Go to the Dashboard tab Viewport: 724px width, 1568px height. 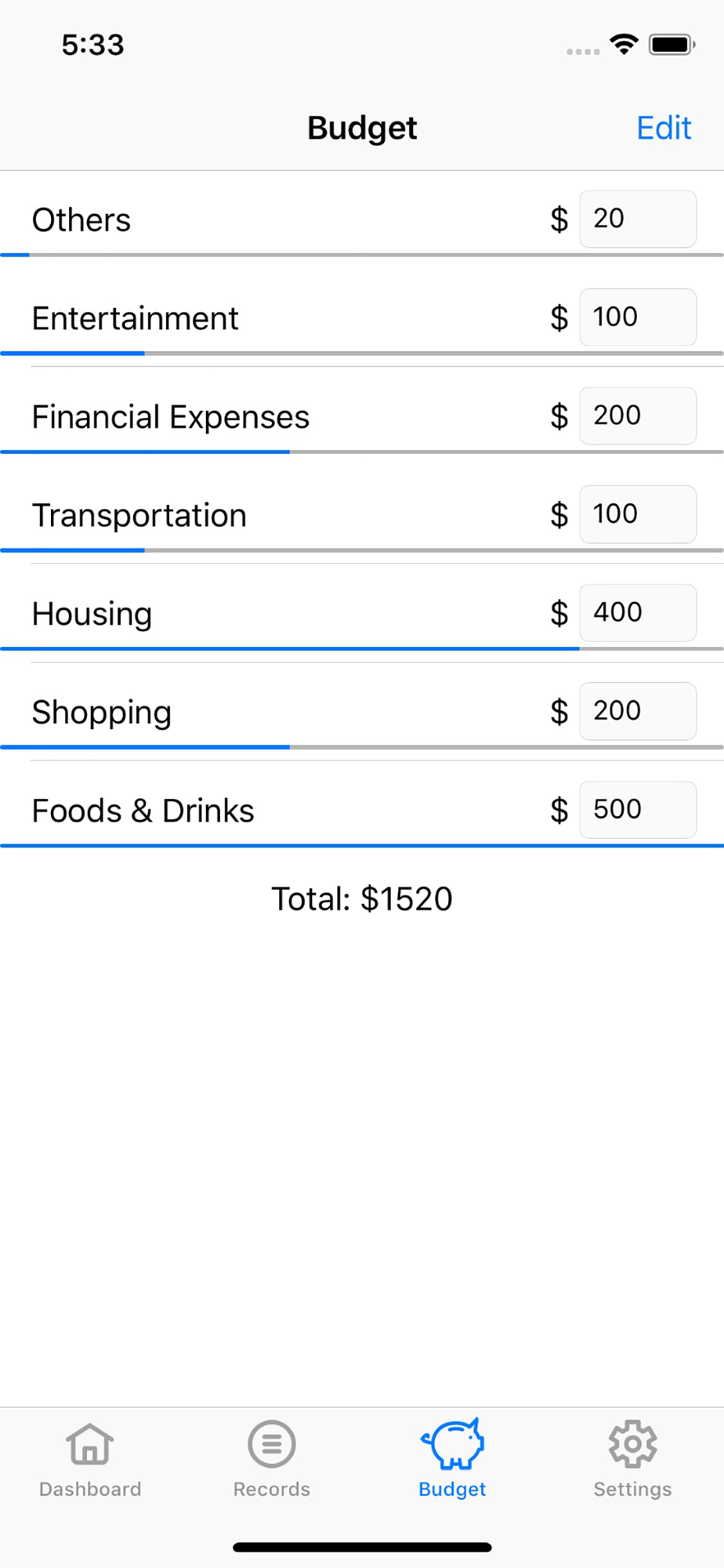(90, 1459)
